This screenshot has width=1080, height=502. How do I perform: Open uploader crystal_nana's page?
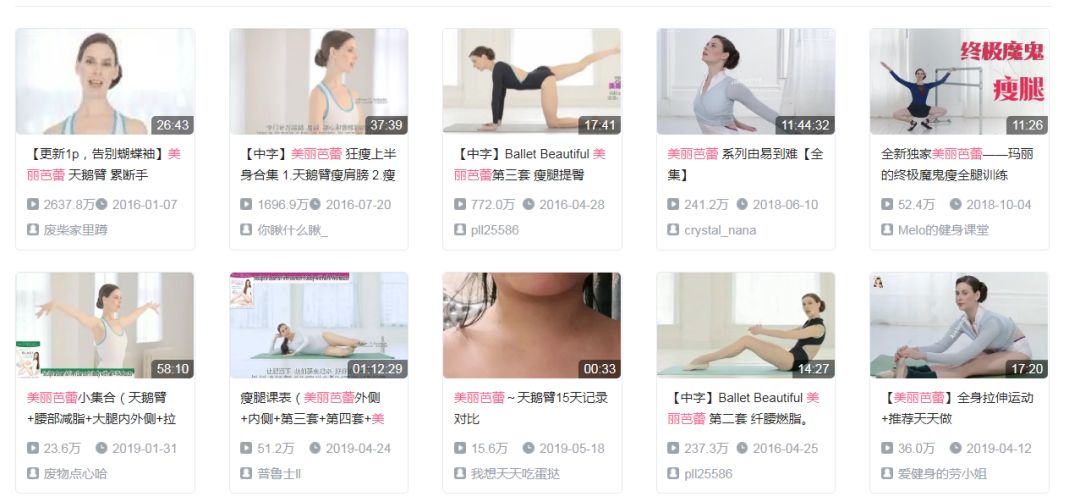coord(719,230)
